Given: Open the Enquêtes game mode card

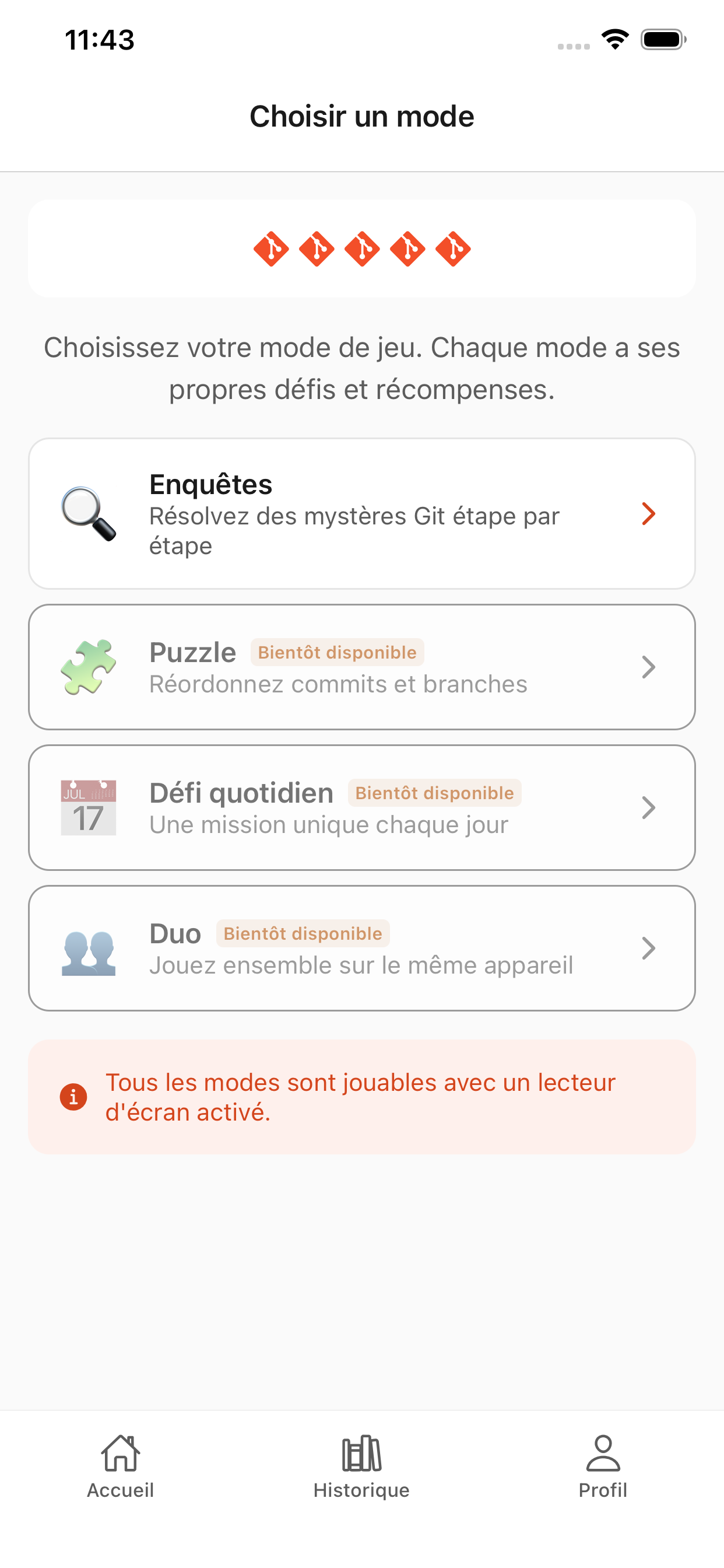Looking at the screenshot, I should click(362, 514).
